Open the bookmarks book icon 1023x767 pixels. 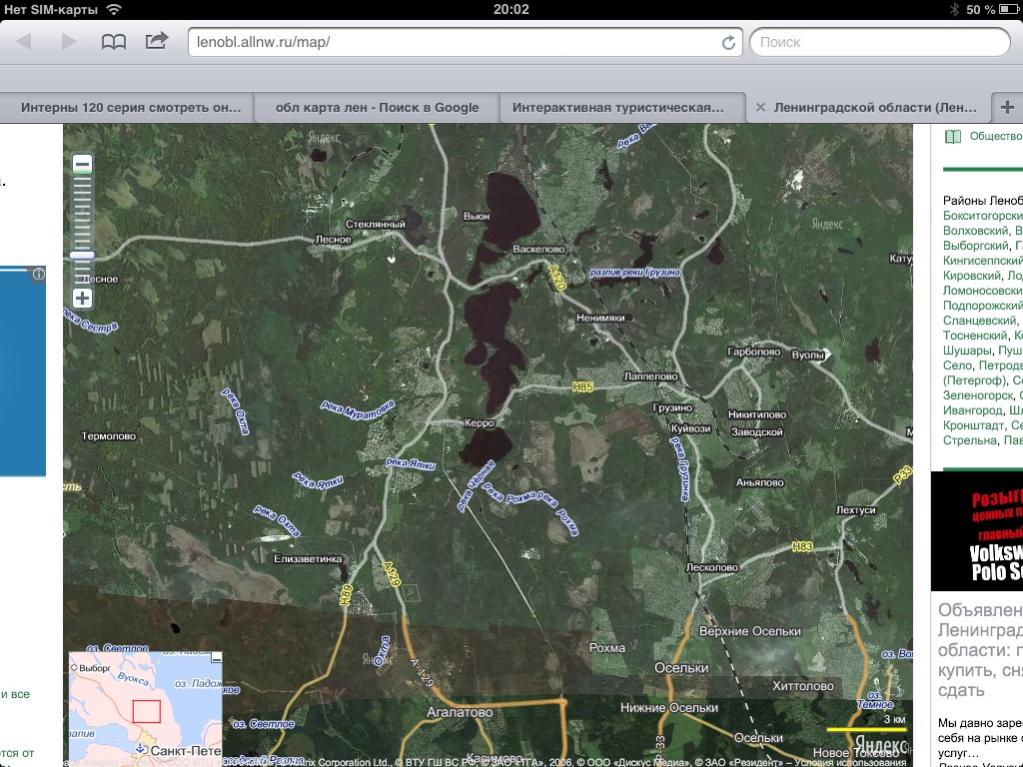click(114, 42)
